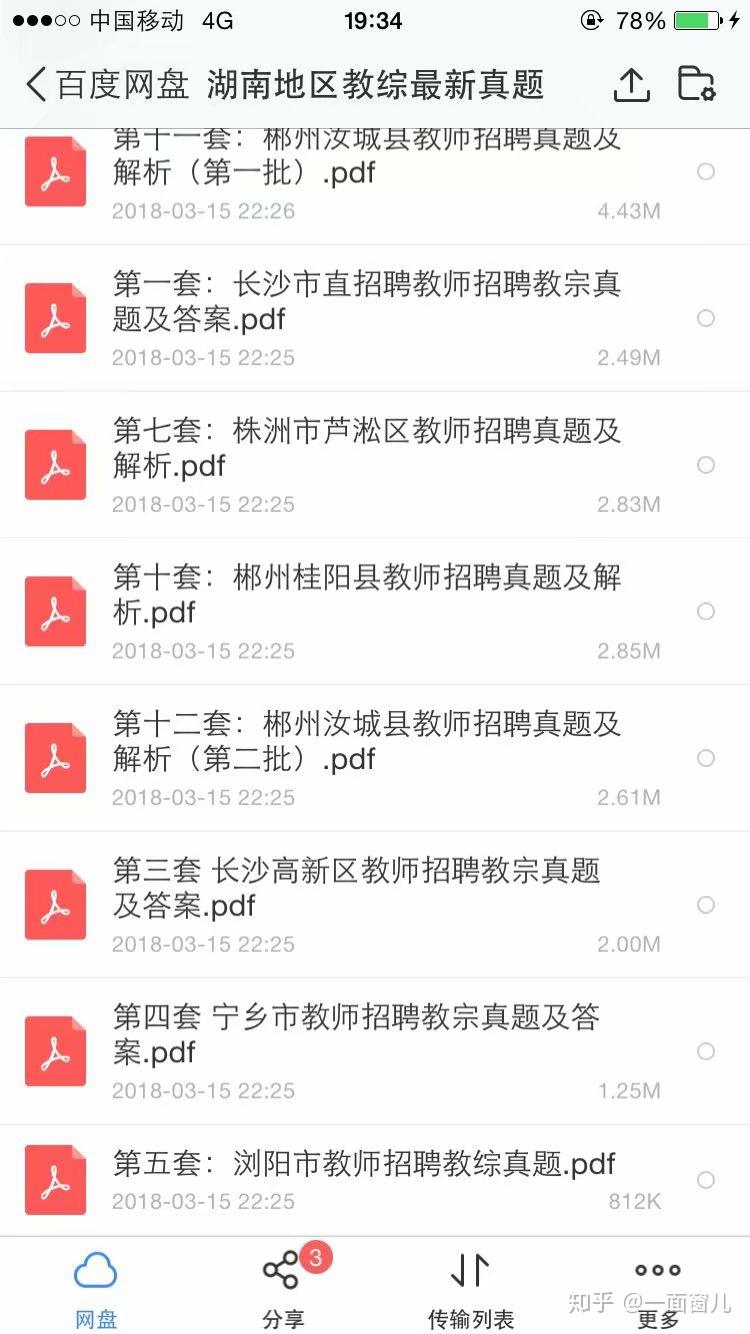
Task: Open 第四套 宁乡市教师招聘 PDF
Action: tap(375, 1051)
